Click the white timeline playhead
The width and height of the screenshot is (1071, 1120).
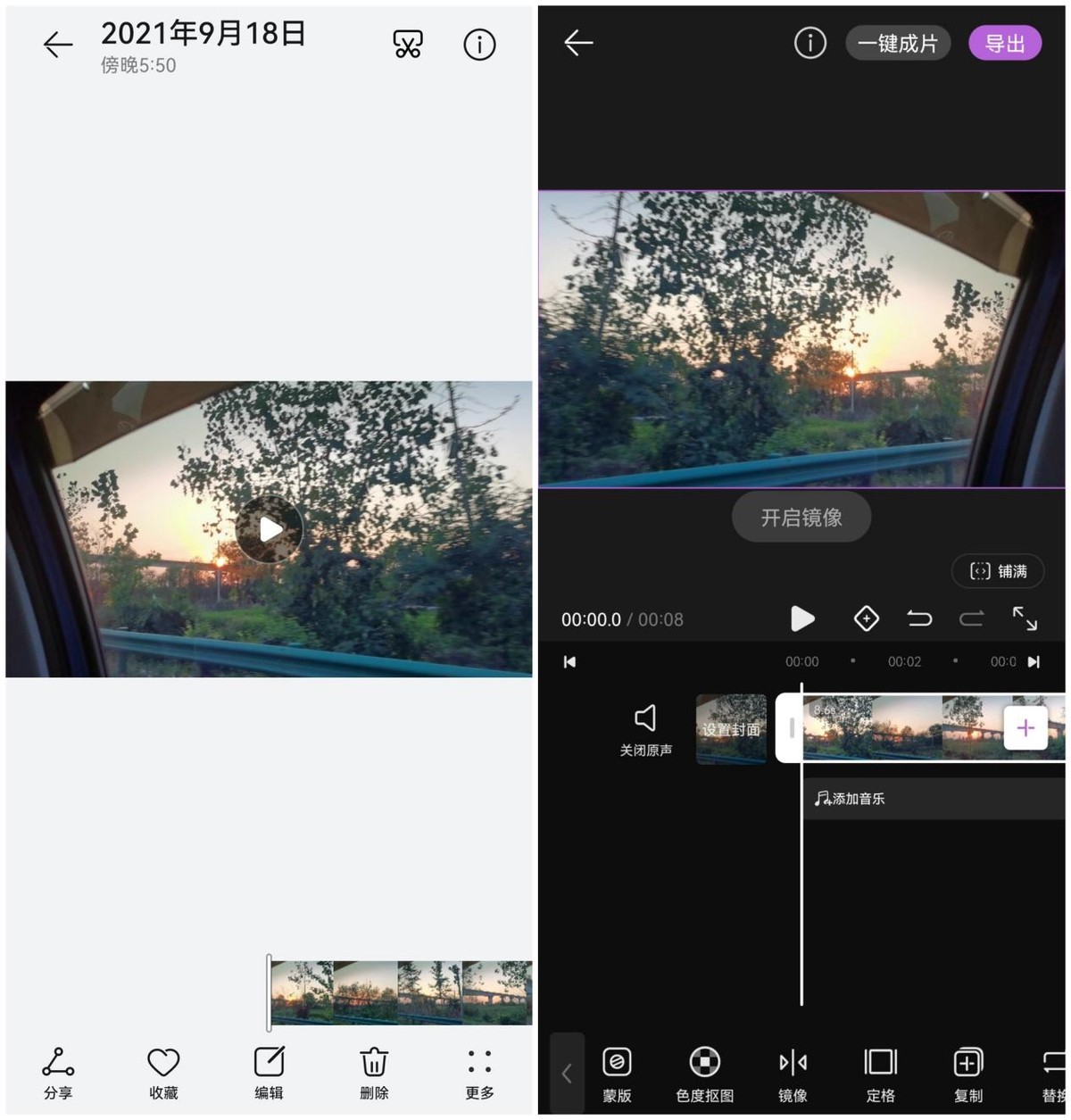pos(801,848)
